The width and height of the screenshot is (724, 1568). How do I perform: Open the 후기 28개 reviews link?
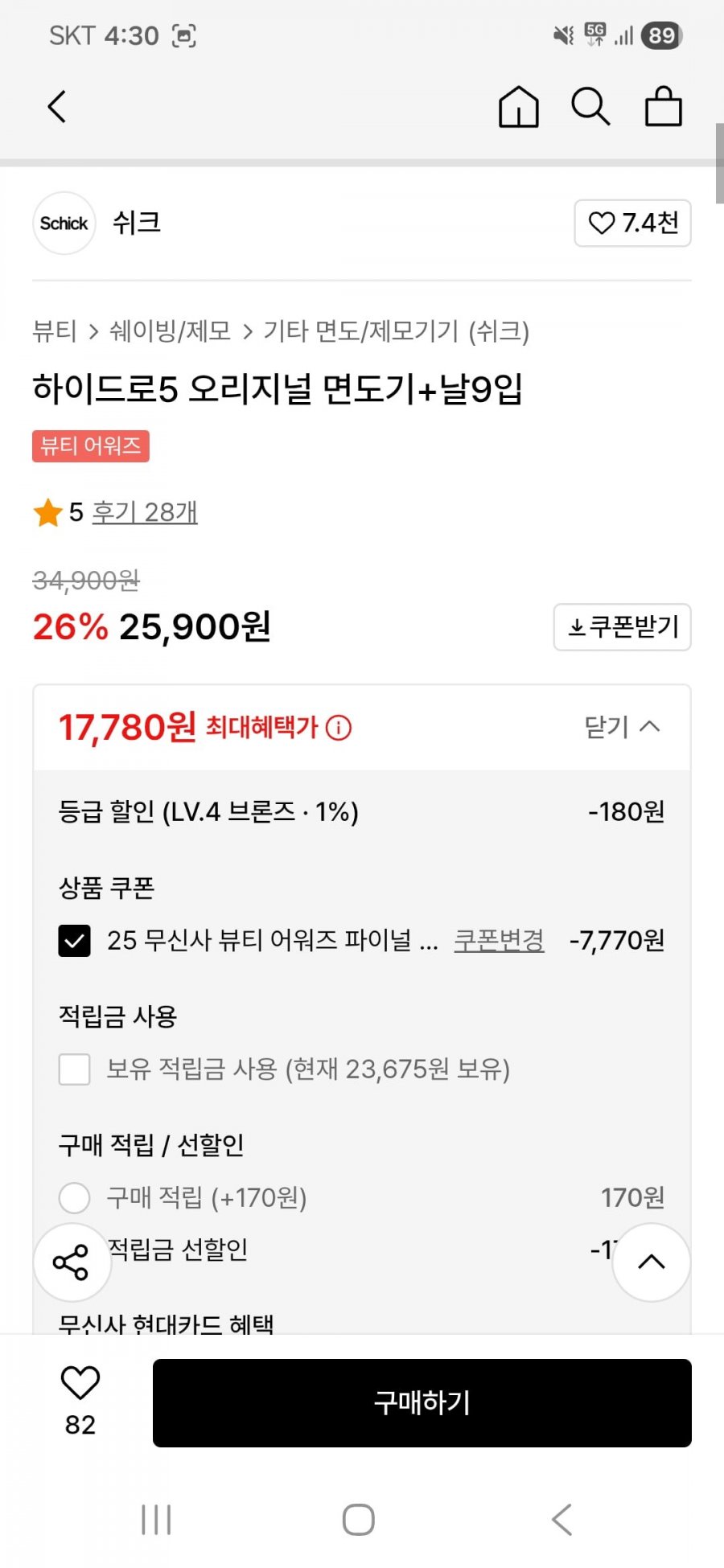pos(145,512)
